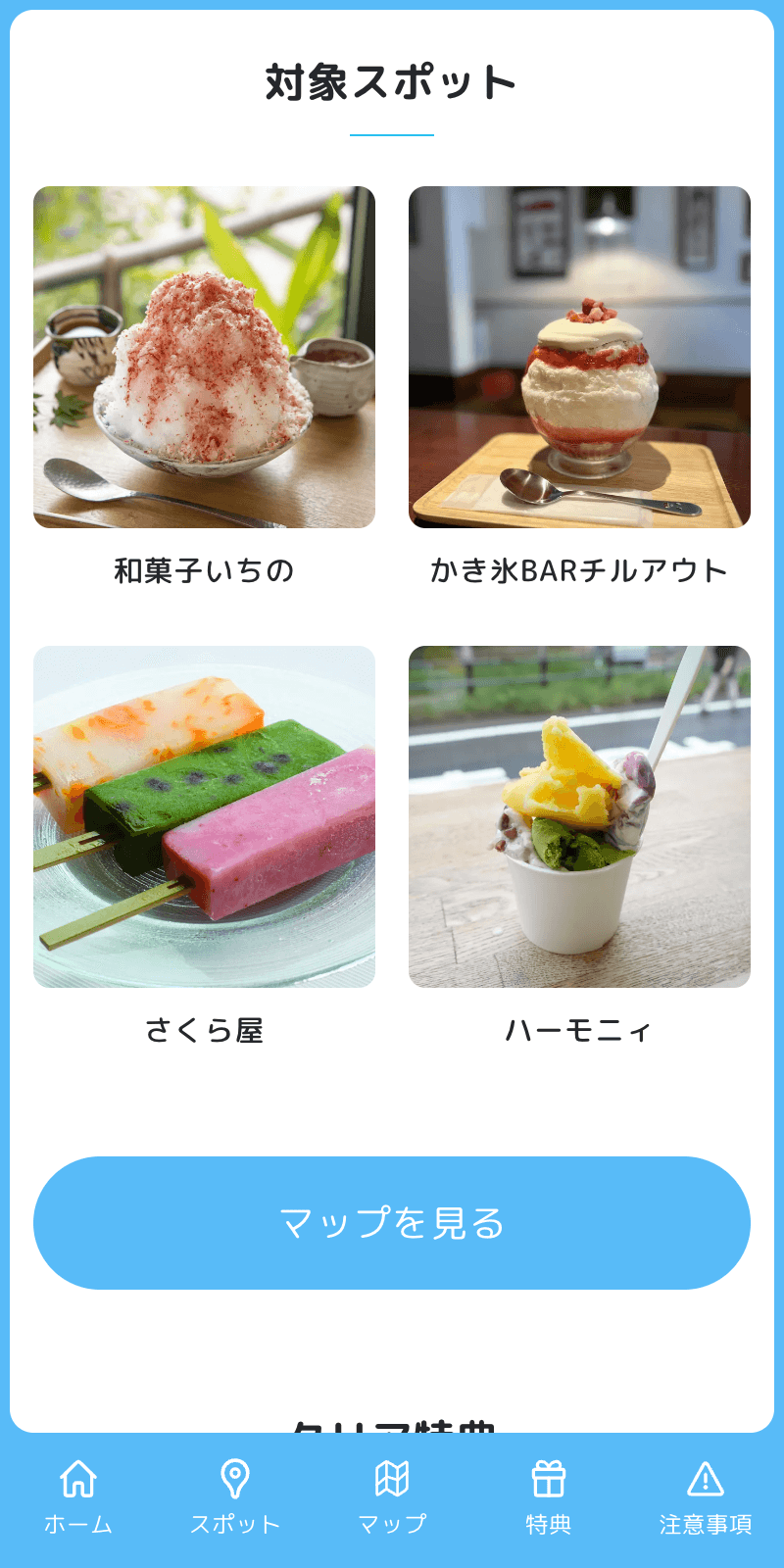This screenshot has height=1568, width=784.
Task: Select the ハーモニィ spot name
Action: coord(580,1029)
